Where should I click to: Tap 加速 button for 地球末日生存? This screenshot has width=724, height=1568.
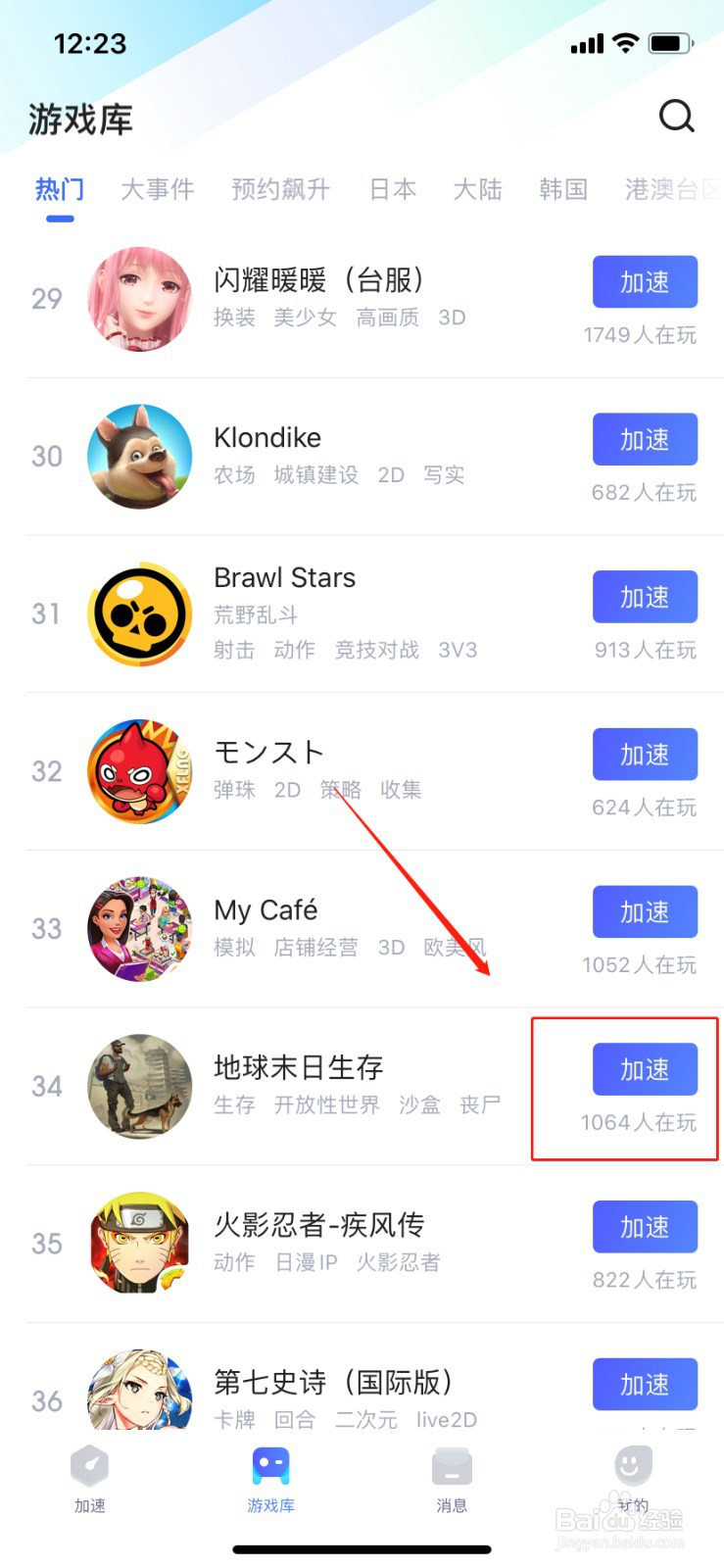point(644,1069)
